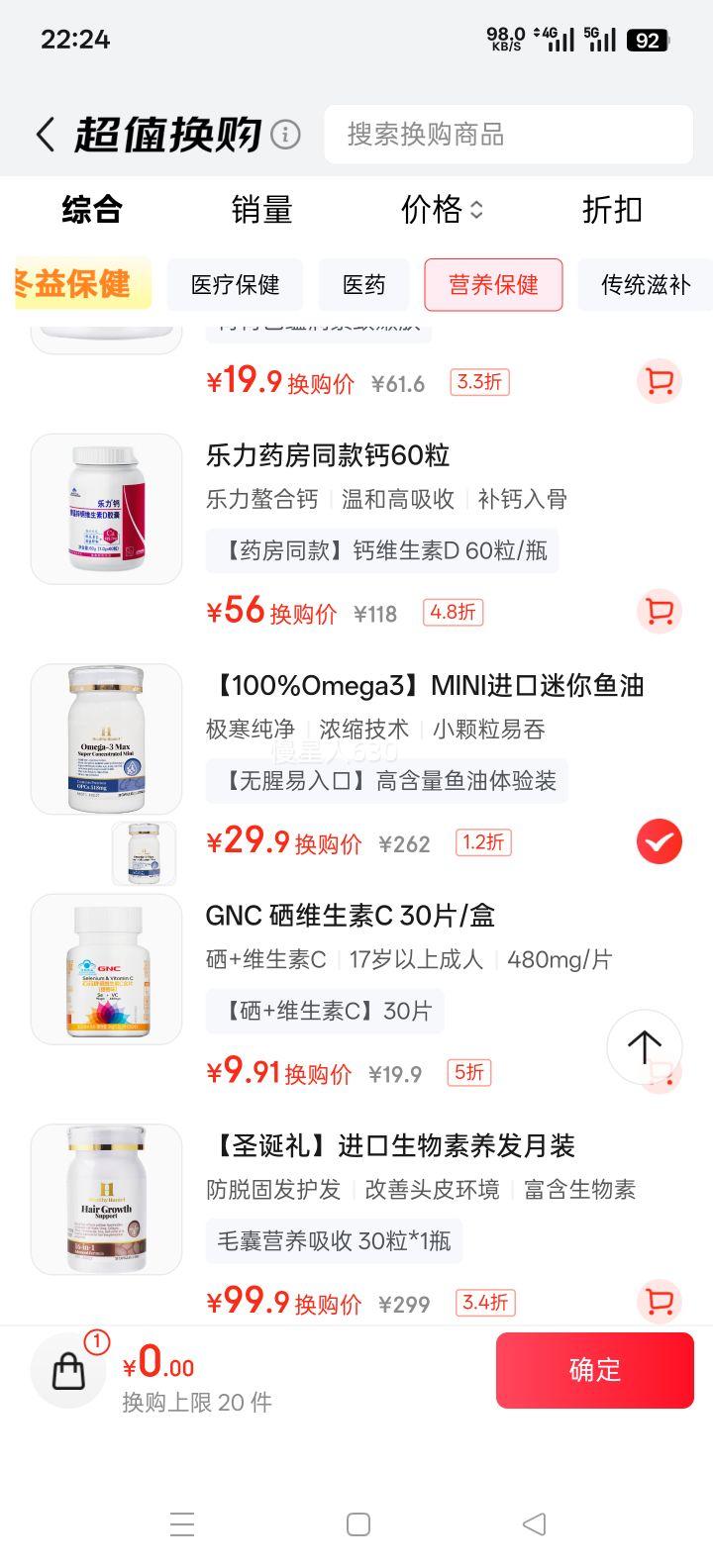Tap the 搜索换购商品 search field
The height and width of the screenshot is (1568, 713).
coord(508,134)
